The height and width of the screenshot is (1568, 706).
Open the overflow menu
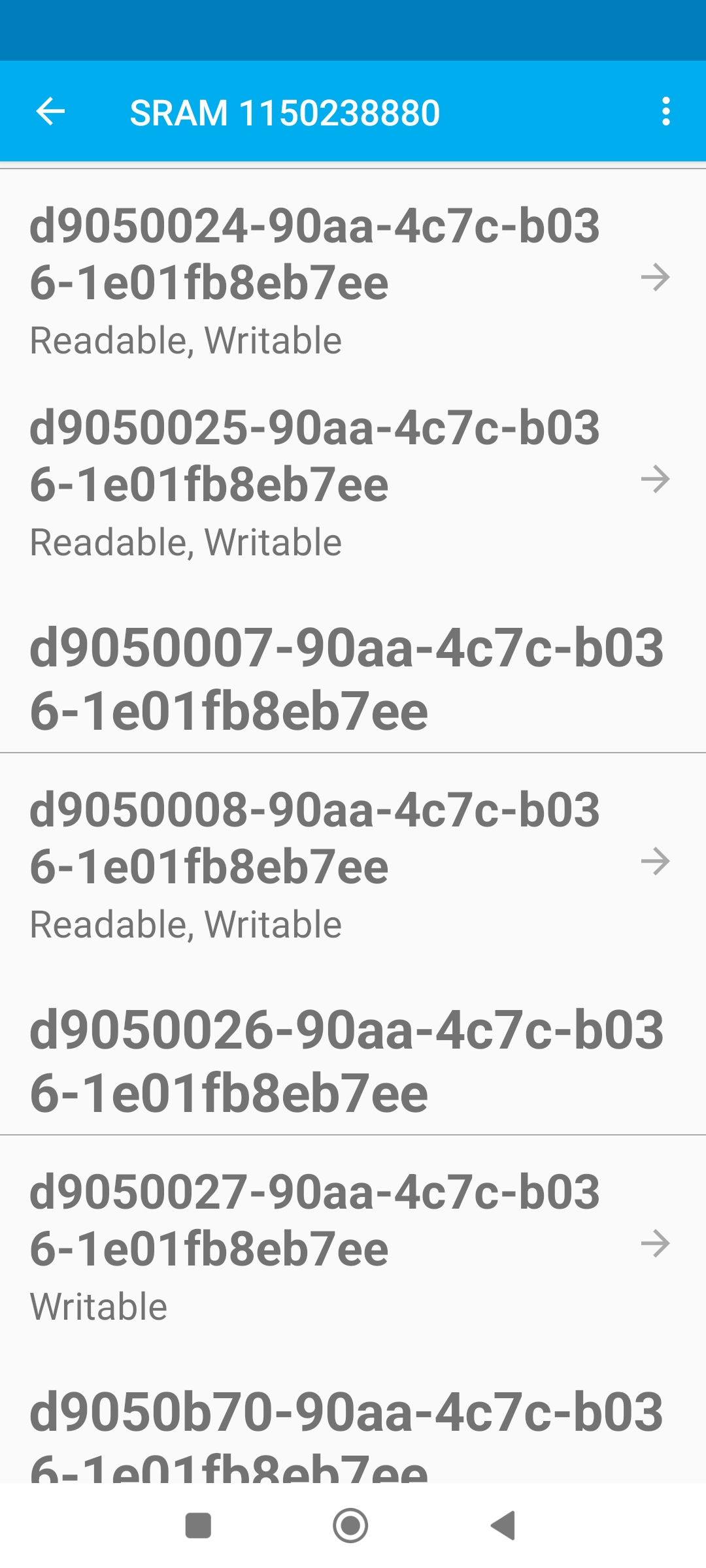click(x=665, y=112)
